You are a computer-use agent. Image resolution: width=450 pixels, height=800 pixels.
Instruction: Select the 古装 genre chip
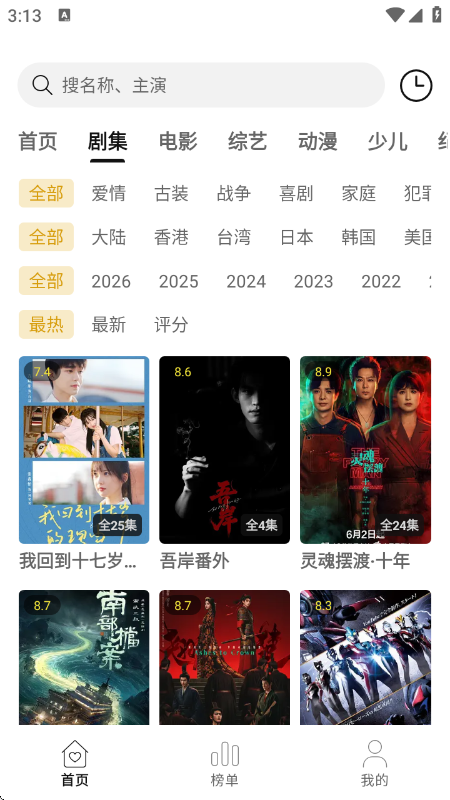[x=171, y=193]
